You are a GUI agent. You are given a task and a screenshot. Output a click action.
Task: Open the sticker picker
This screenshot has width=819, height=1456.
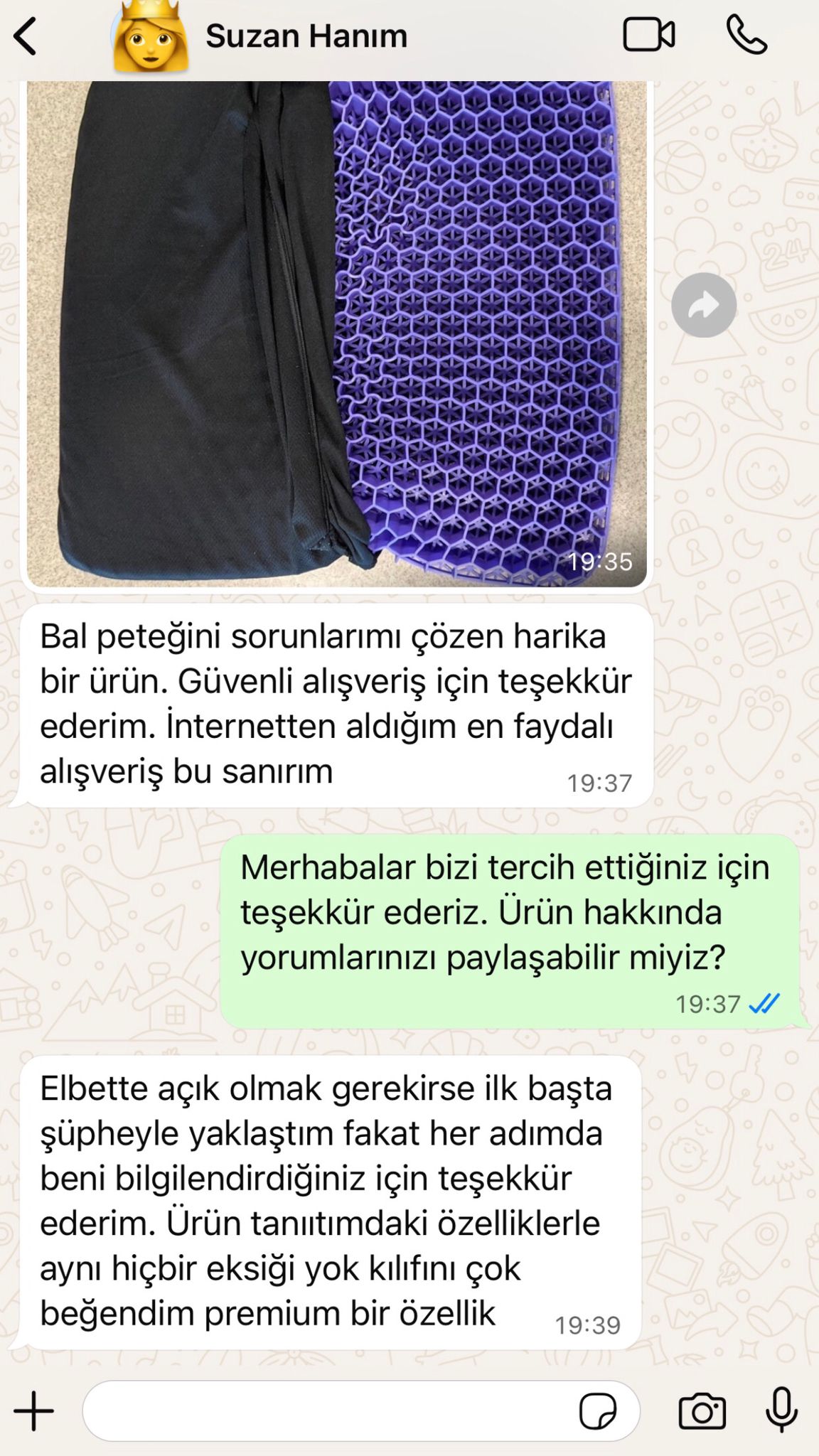(597, 1411)
